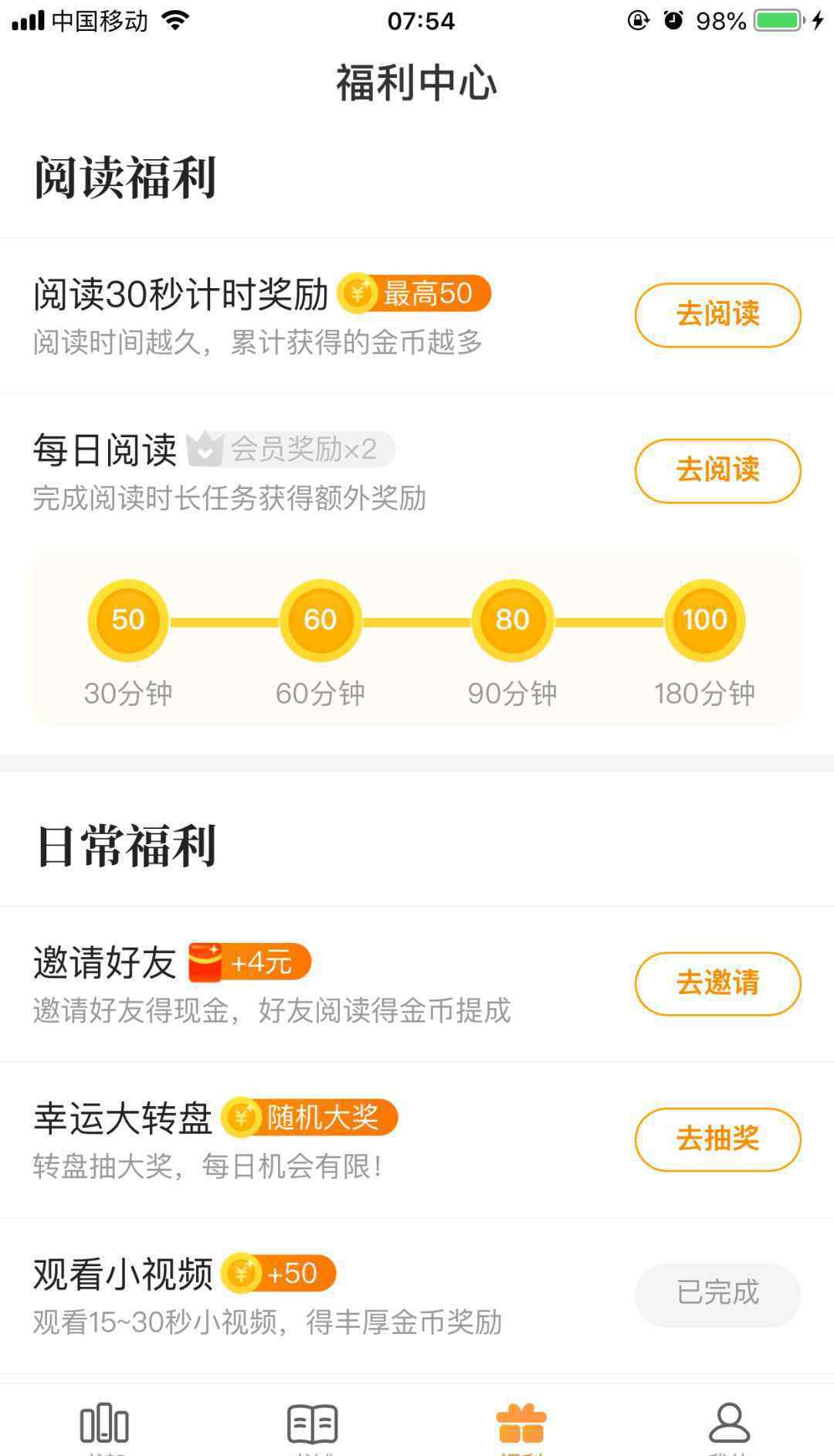Go to the profile tab
The image size is (834, 1456).
click(x=730, y=1427)
